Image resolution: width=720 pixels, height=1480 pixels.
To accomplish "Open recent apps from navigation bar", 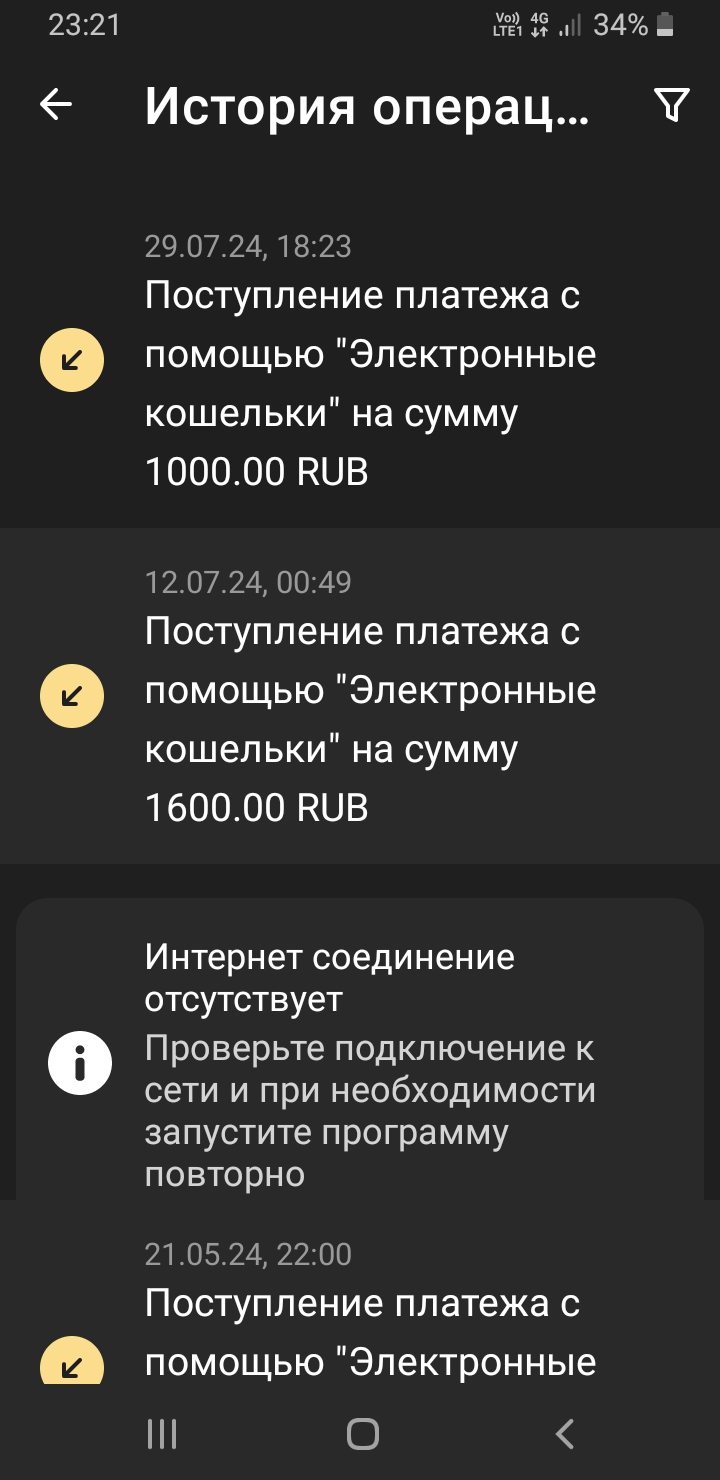I will 162,1434.
